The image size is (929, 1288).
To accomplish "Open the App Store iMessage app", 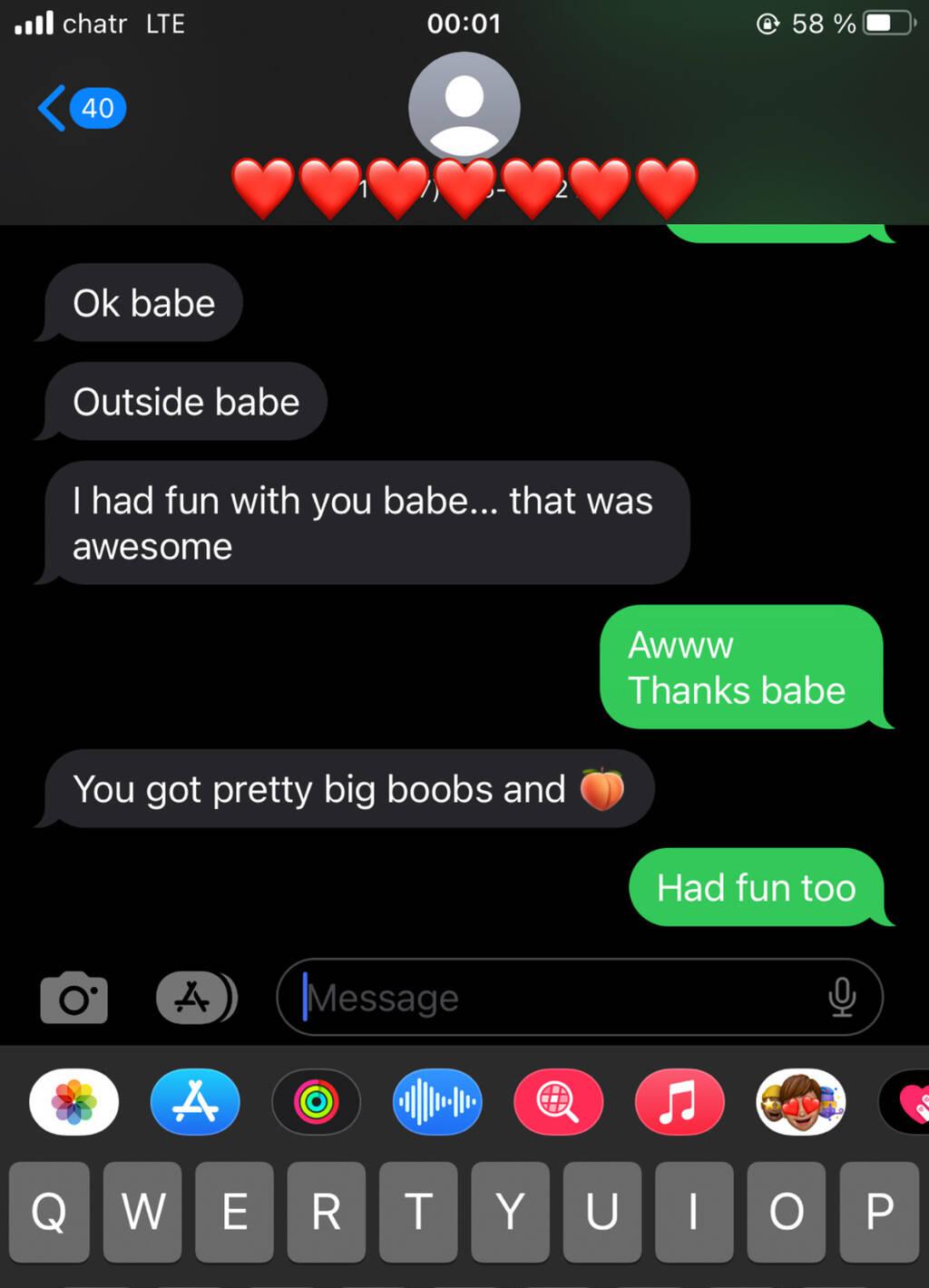I will point(195,1102).
